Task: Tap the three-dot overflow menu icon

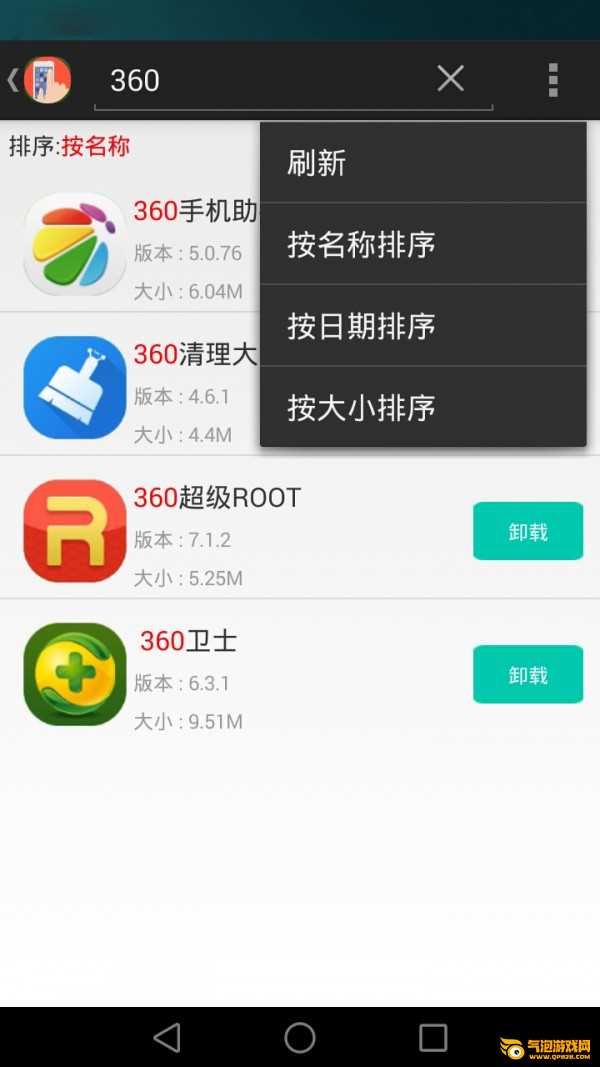Action: point(553,80)
